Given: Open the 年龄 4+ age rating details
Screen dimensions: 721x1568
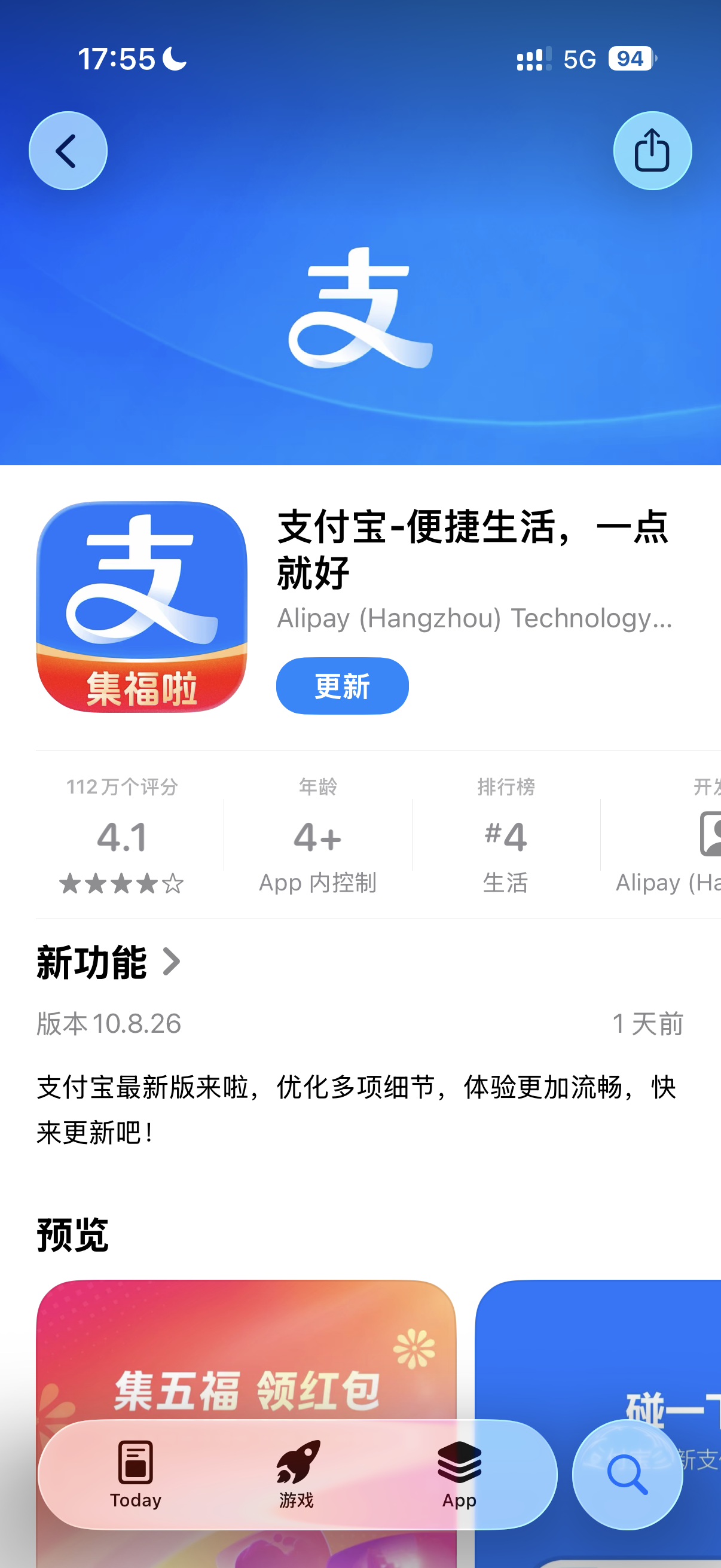Looking at the screenshot, I should click(x=317, y=836).
